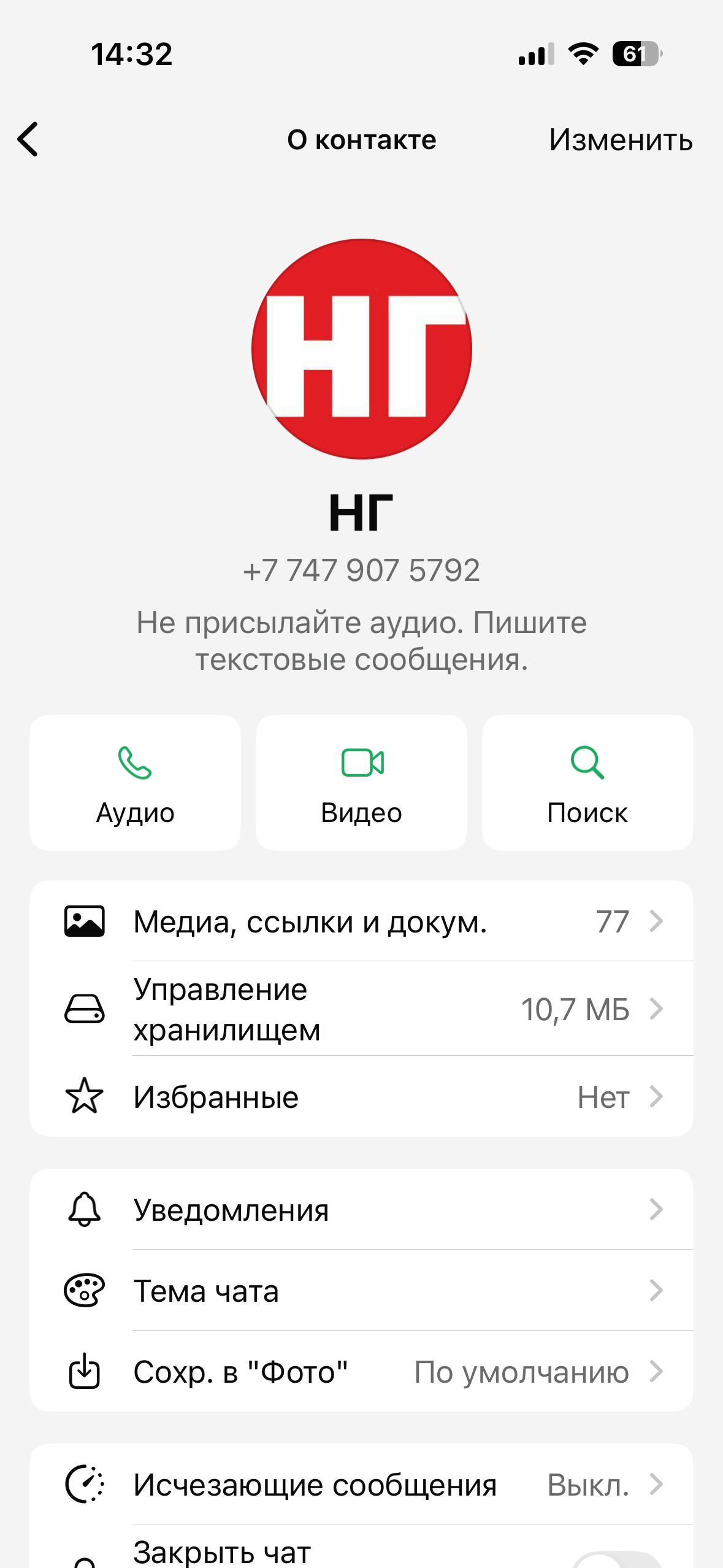
Task: Open Сохр. в "Фото" setting
Action: click(x=361, y=1371)
